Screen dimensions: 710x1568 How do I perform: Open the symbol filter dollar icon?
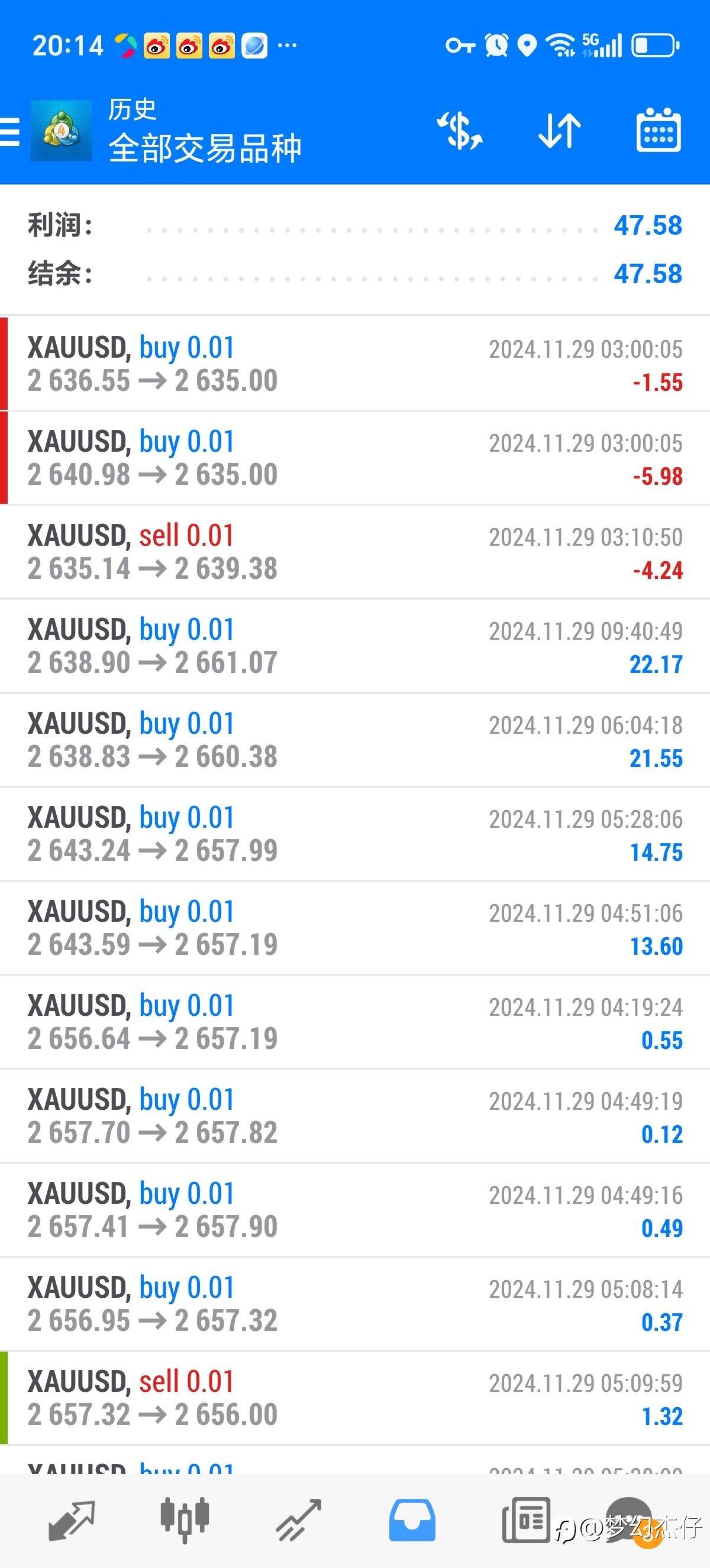click(x=460, y=131)
